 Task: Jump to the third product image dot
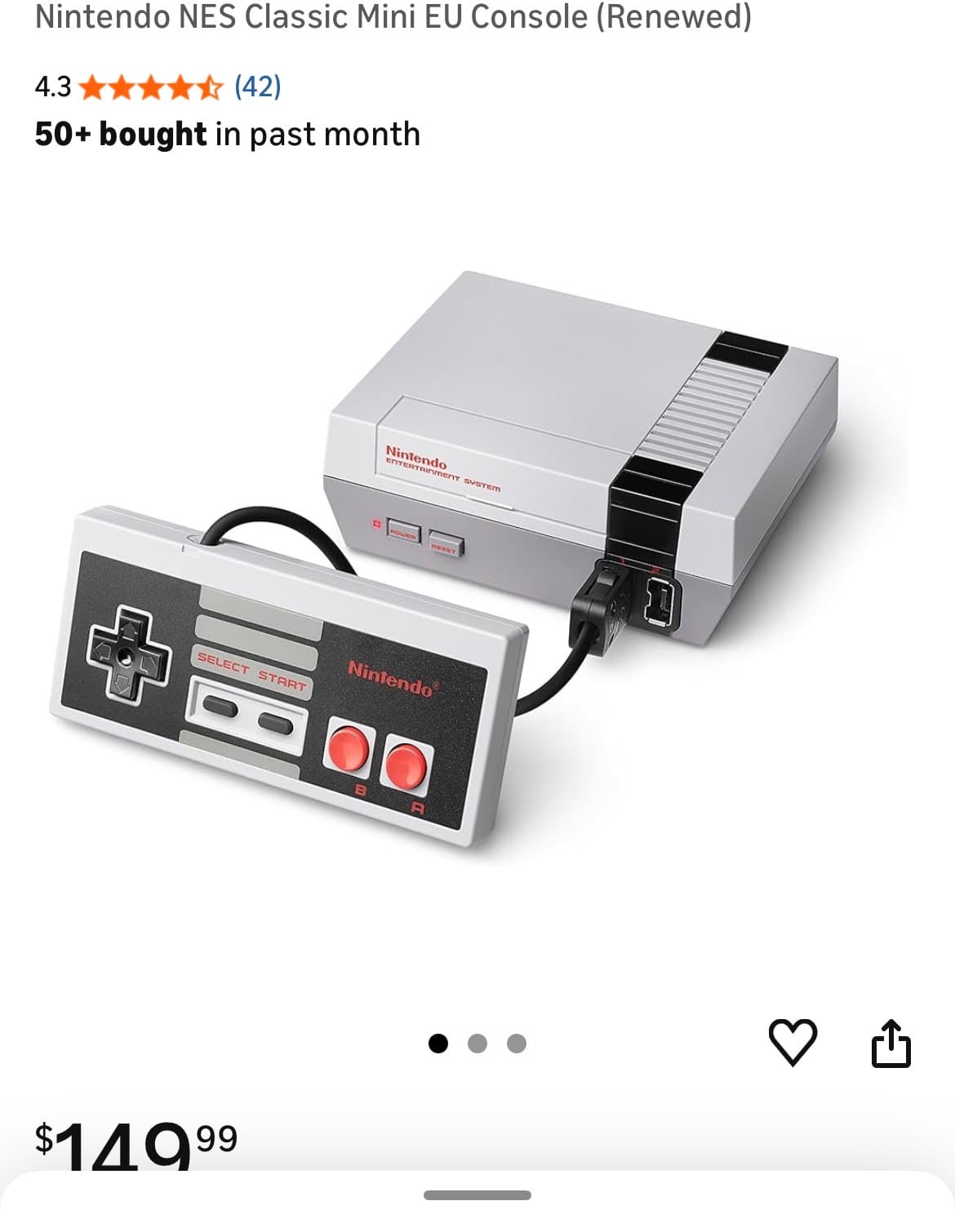[517, 1044]
